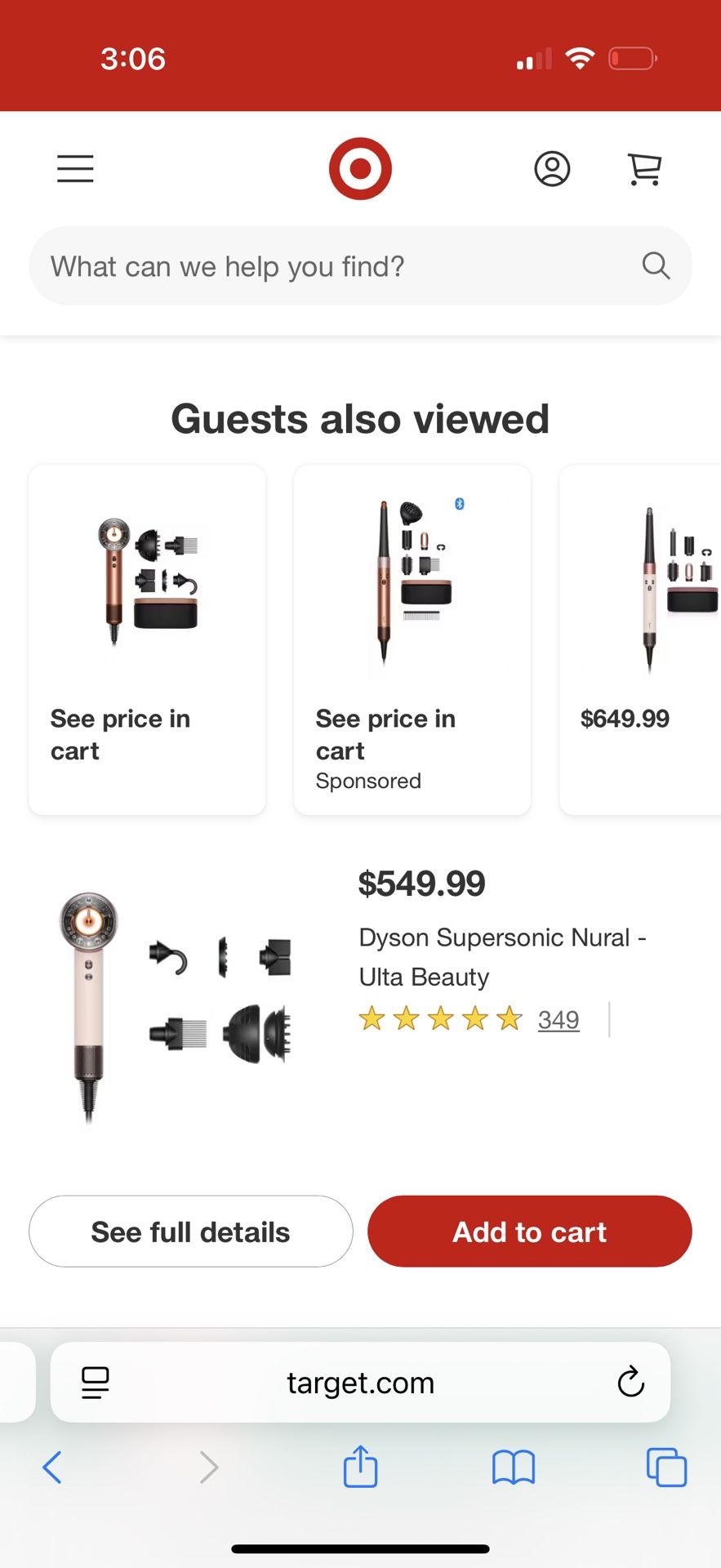The height and width of the screenshot is (1568, 721).
Task: Open the Dyson Supersonic Nural product image
Action: (x=176, y=1007)
